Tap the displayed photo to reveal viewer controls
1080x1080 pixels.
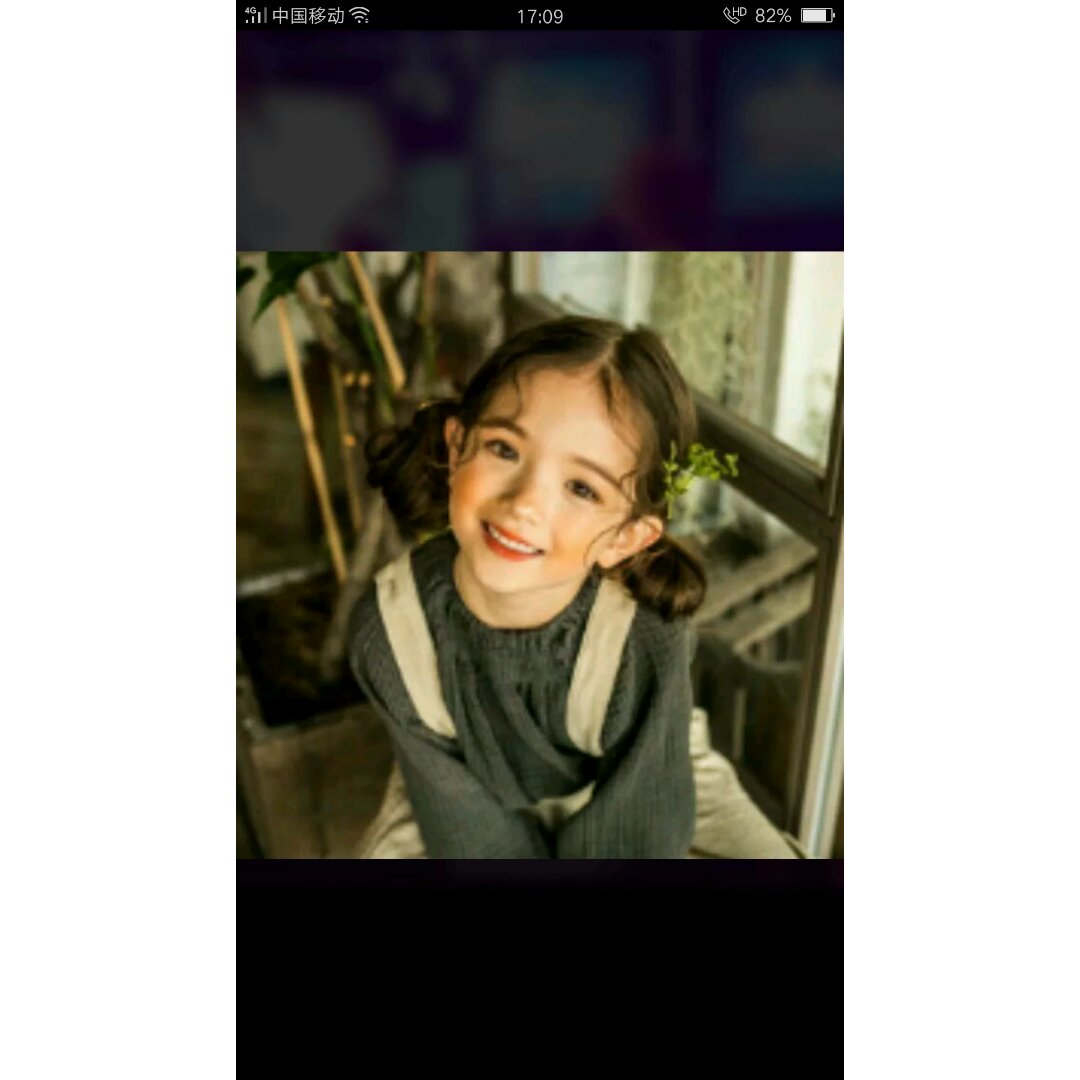540,555
